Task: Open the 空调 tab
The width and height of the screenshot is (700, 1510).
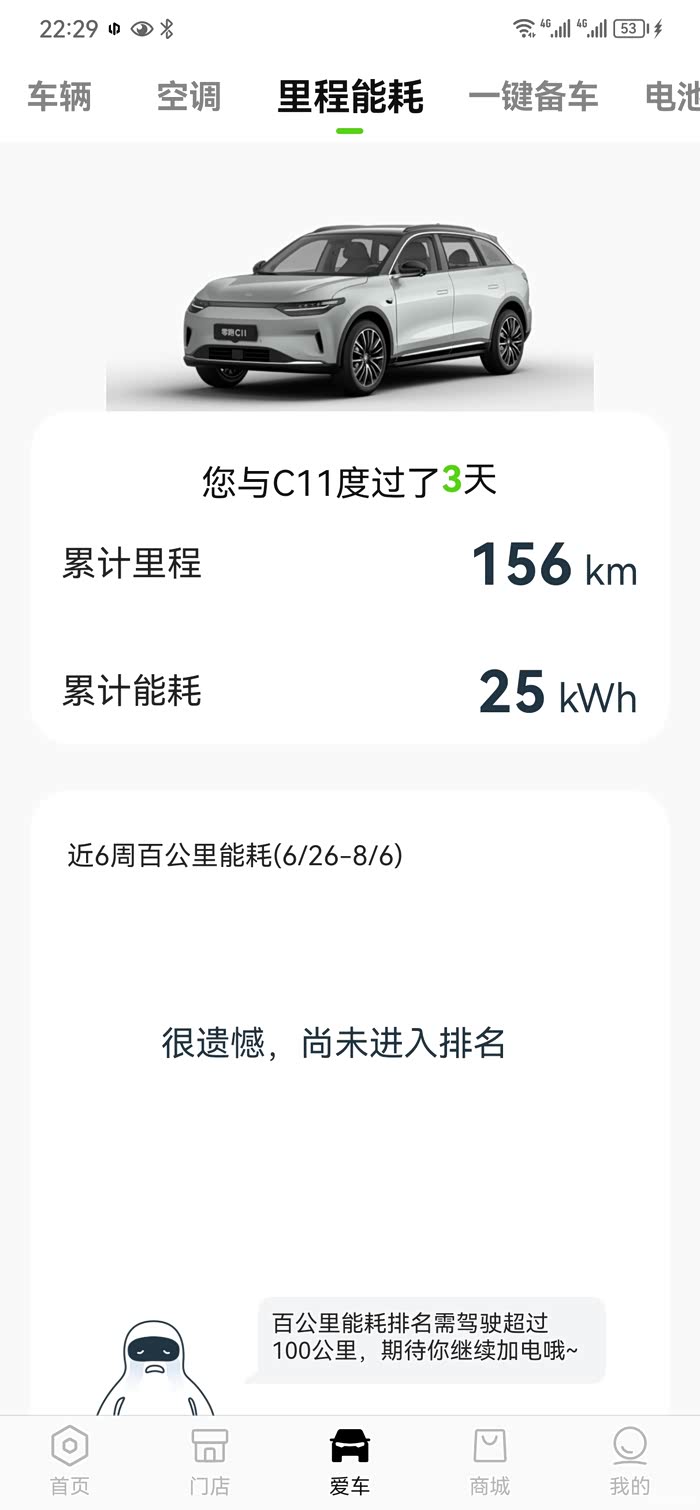Action: 188,97
